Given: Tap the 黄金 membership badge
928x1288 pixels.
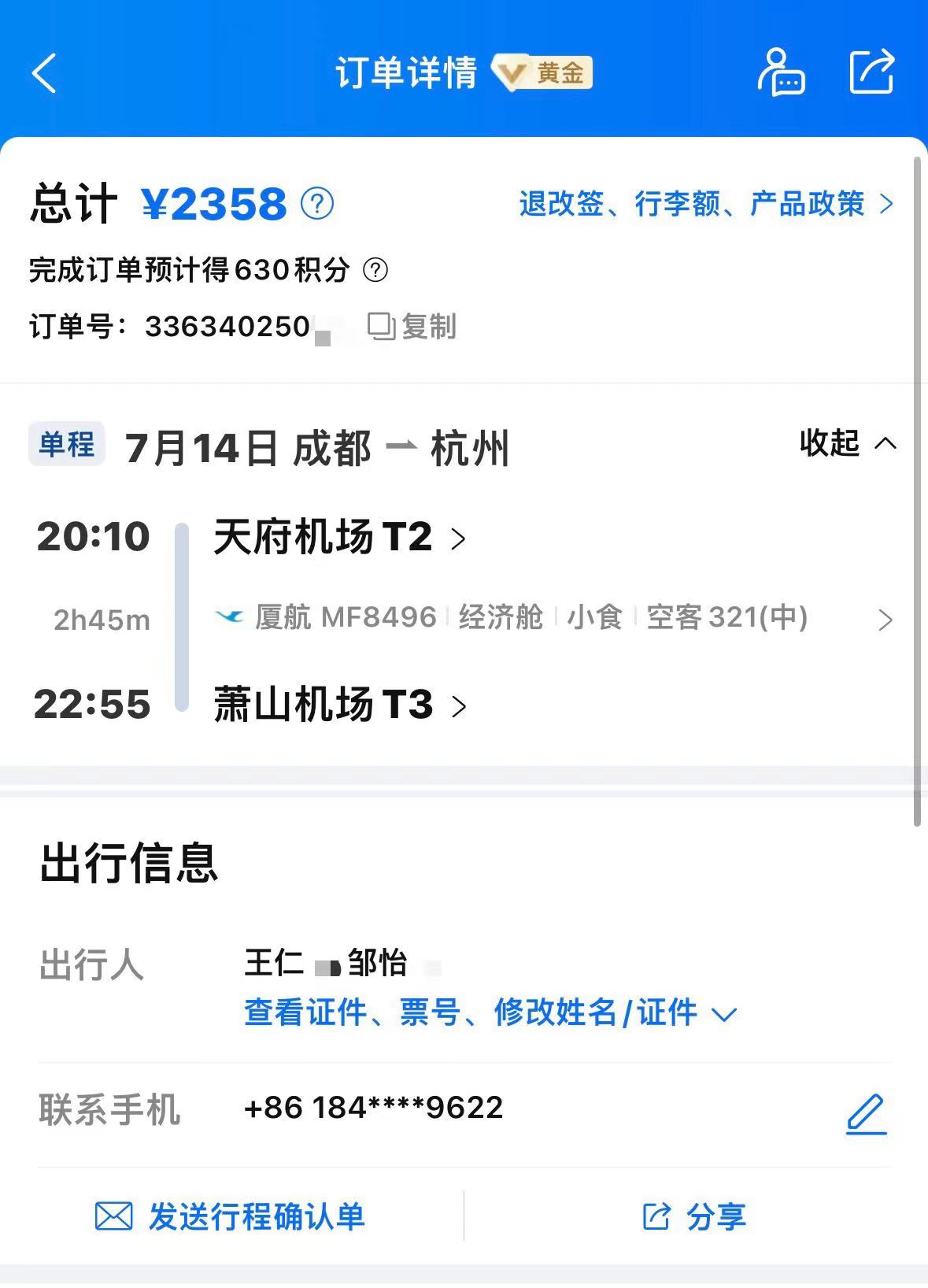Looking at the screenshot, I should (x=543, y=73).
